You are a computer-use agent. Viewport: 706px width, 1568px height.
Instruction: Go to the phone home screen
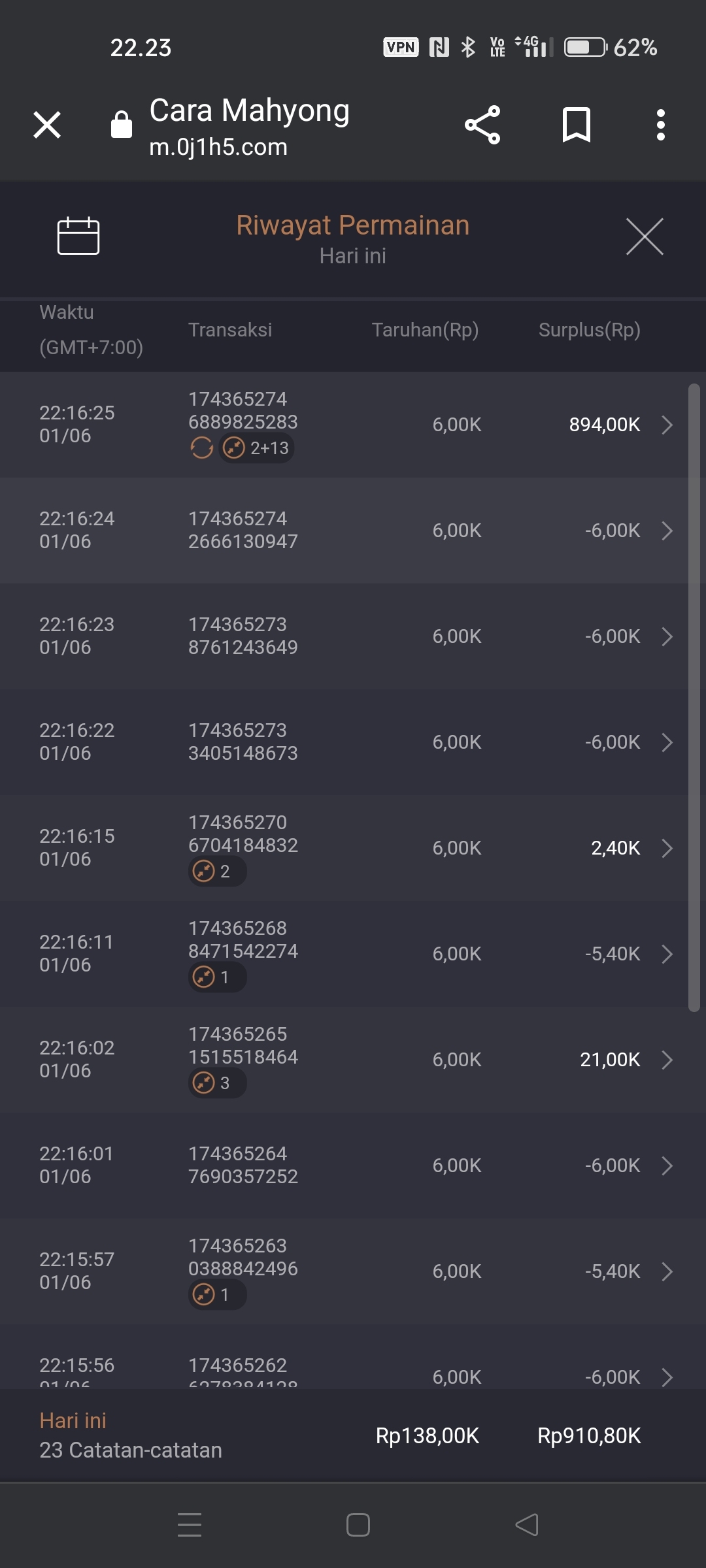click(358, 1525)
